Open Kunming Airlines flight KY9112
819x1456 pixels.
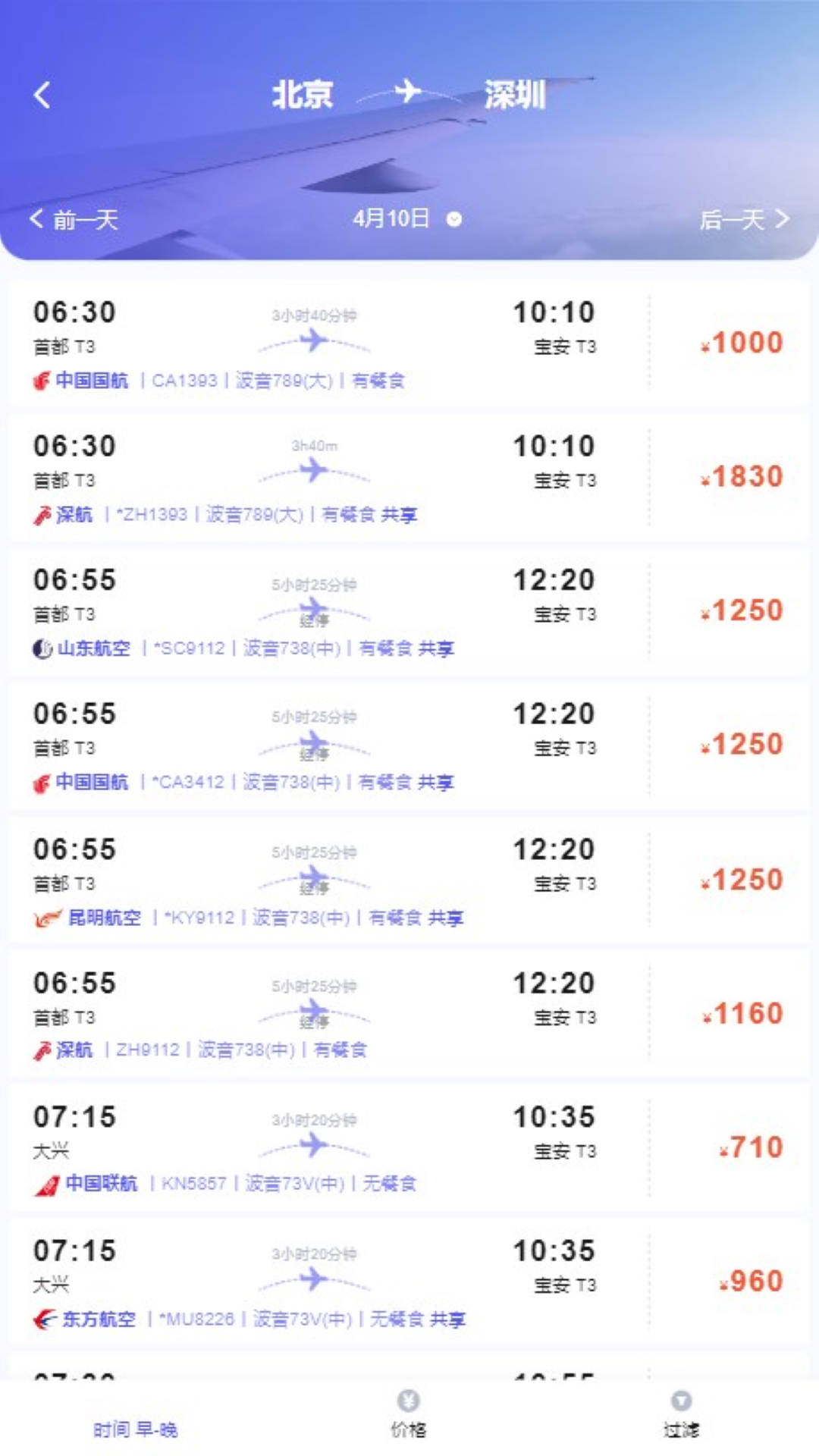pyautogui.click(x=408, y=880)
